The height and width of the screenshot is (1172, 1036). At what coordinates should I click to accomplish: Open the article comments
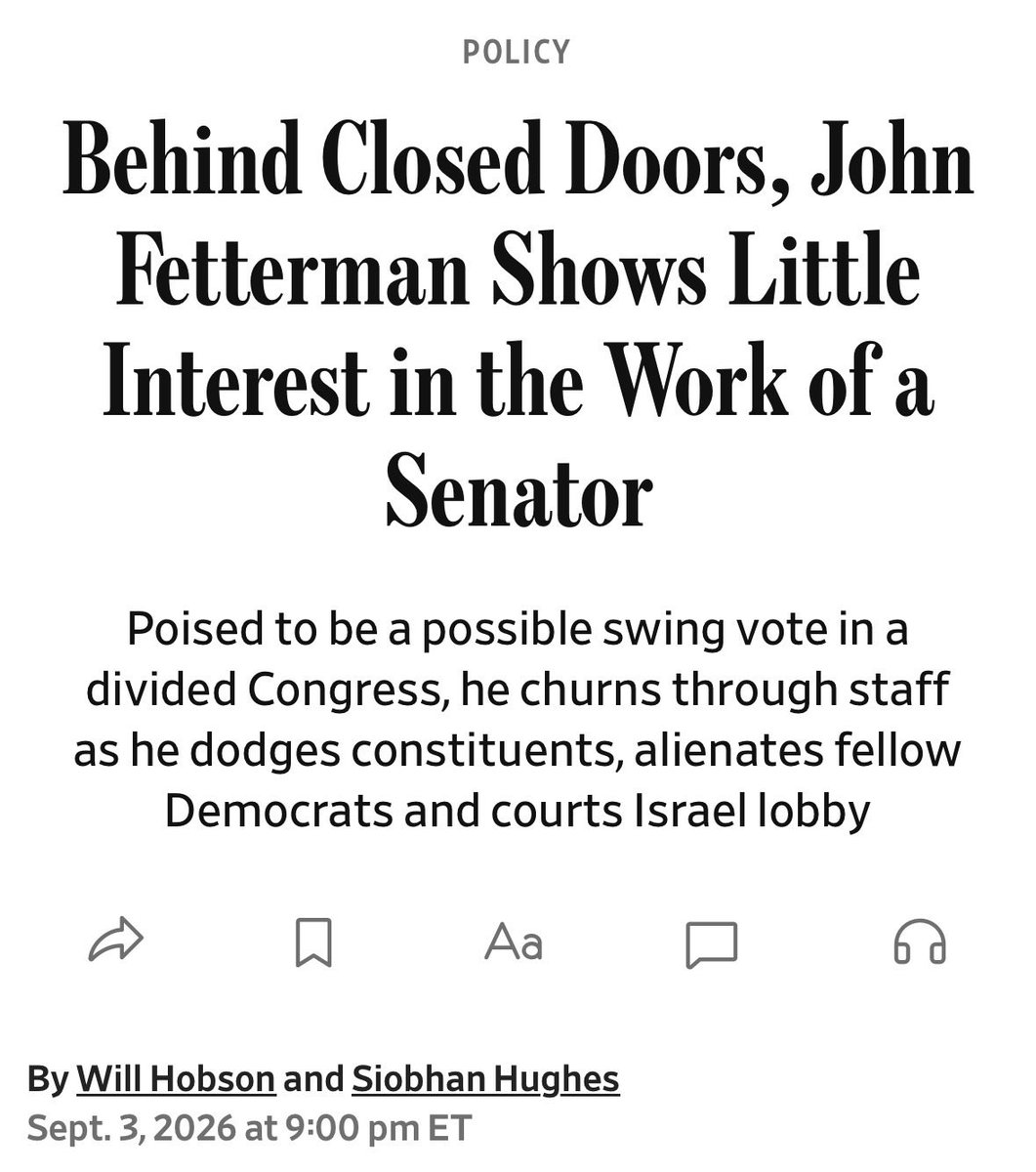[x=711, y=944]
